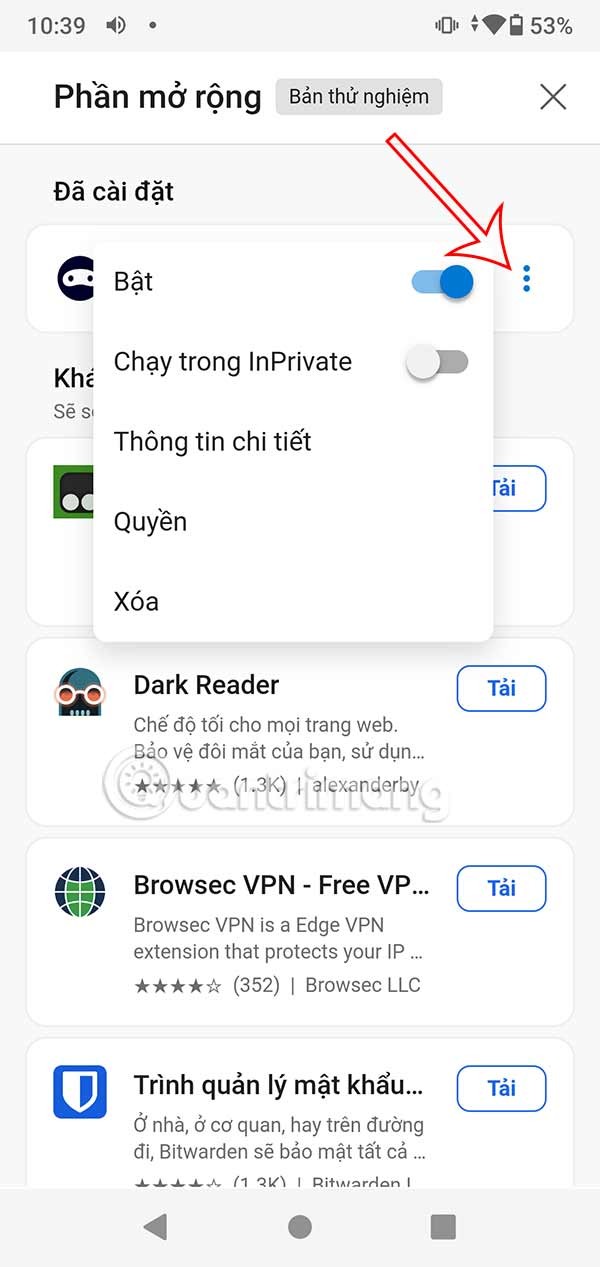Go to the home screen
The height and width of the screenshot is (1267, 600).
(x=299, y=1226)
